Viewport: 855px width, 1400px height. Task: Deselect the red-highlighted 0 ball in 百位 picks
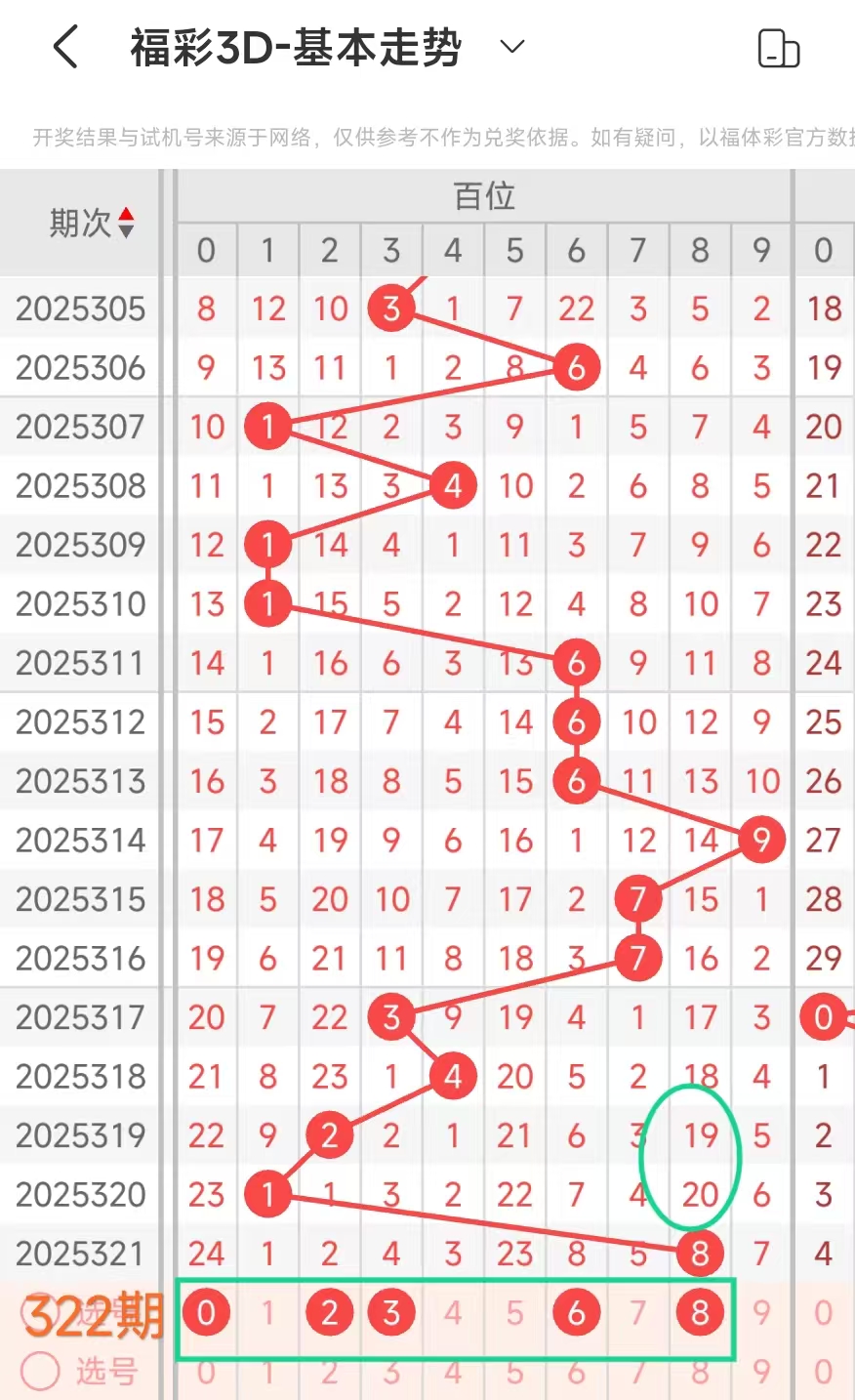click(206, 1313)
